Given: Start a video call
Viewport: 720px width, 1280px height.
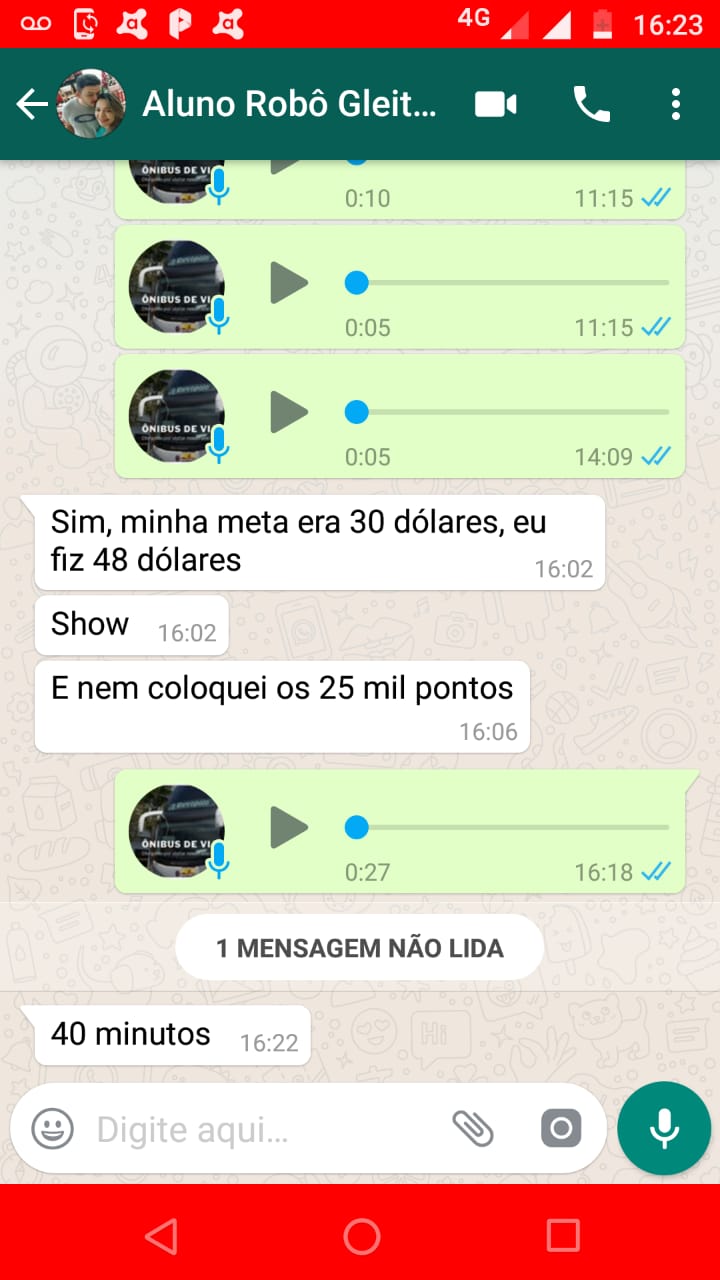Looking at the screenshot, I should click(496, 104).
